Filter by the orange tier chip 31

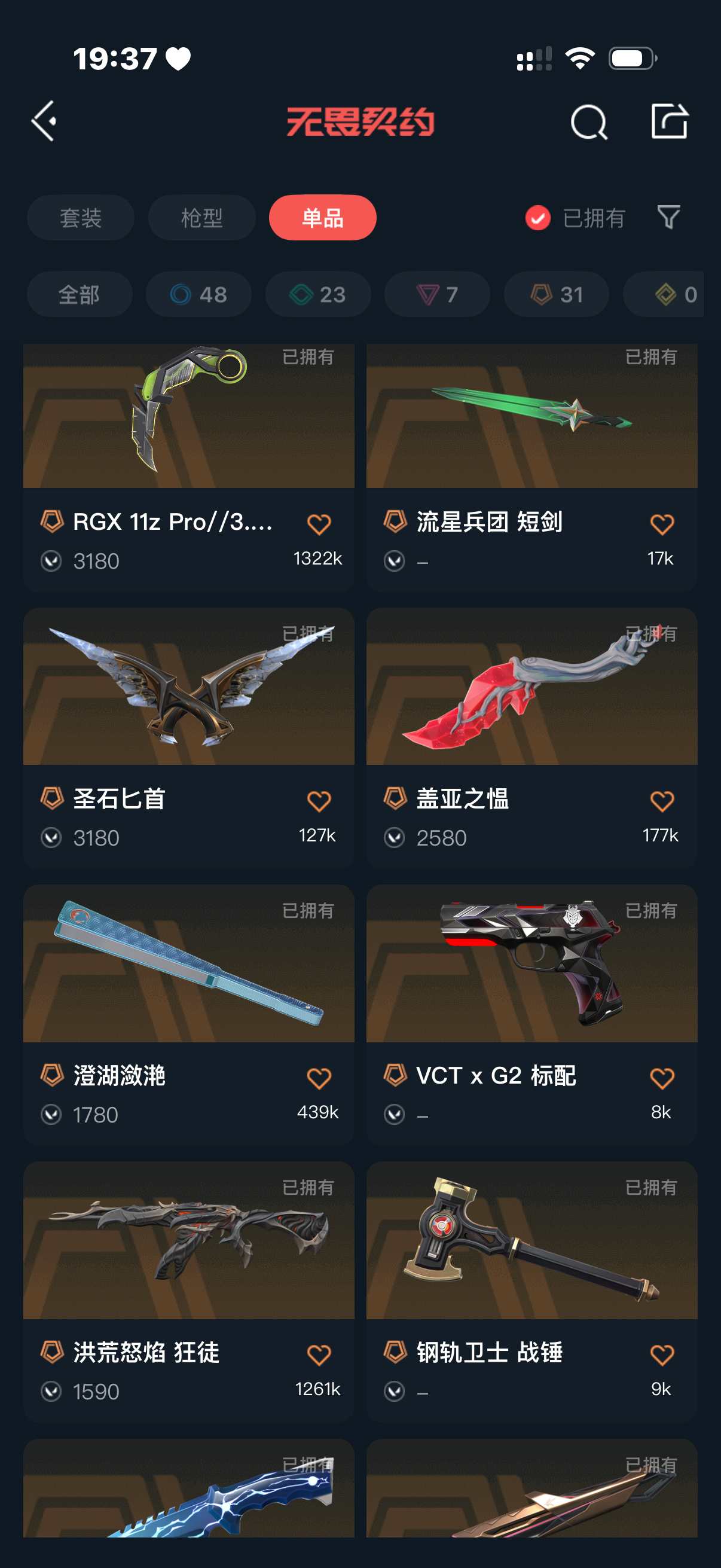coord(556,295)
